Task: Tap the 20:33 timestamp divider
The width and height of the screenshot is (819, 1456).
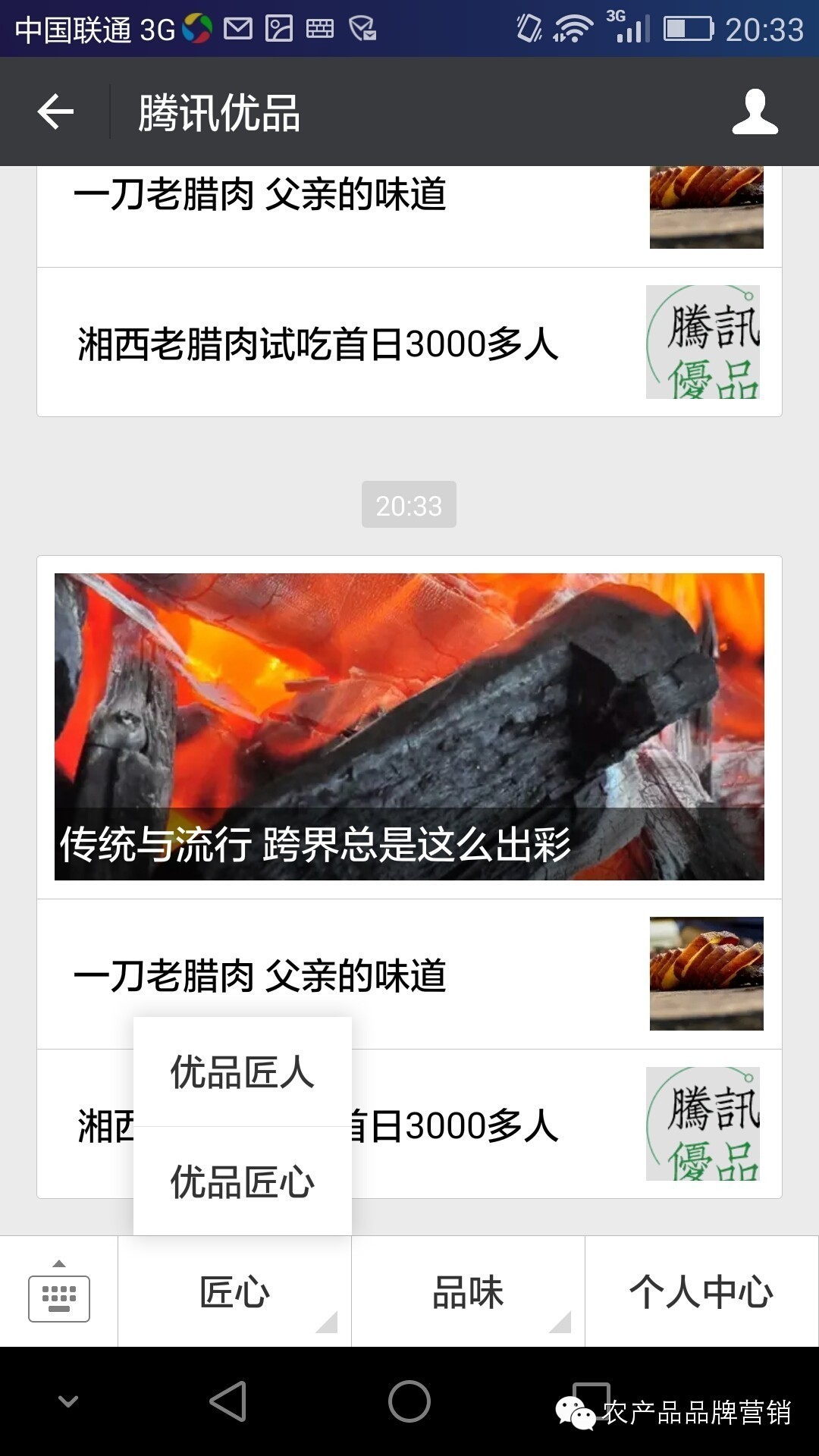Action: tap(409, 503)
